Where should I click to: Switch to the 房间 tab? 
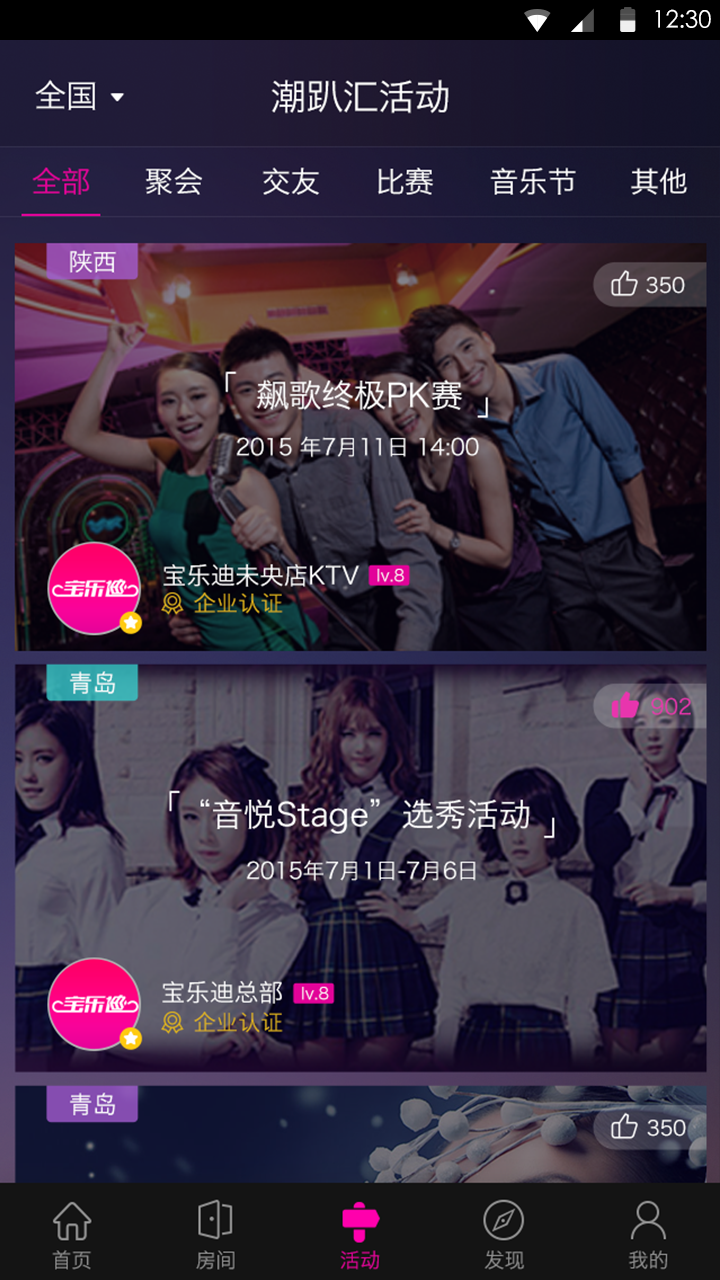tap(215, 1234)
